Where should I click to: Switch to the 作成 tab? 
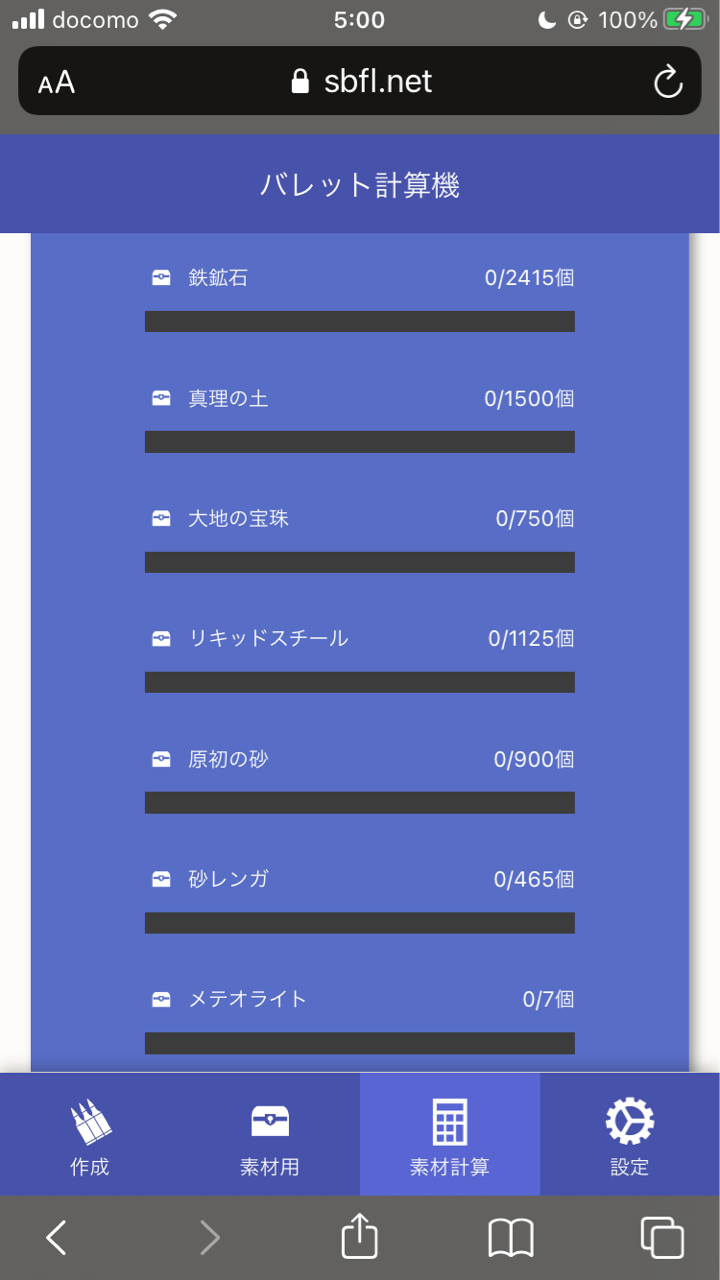pyautogui.click(x=90, y=1135)
